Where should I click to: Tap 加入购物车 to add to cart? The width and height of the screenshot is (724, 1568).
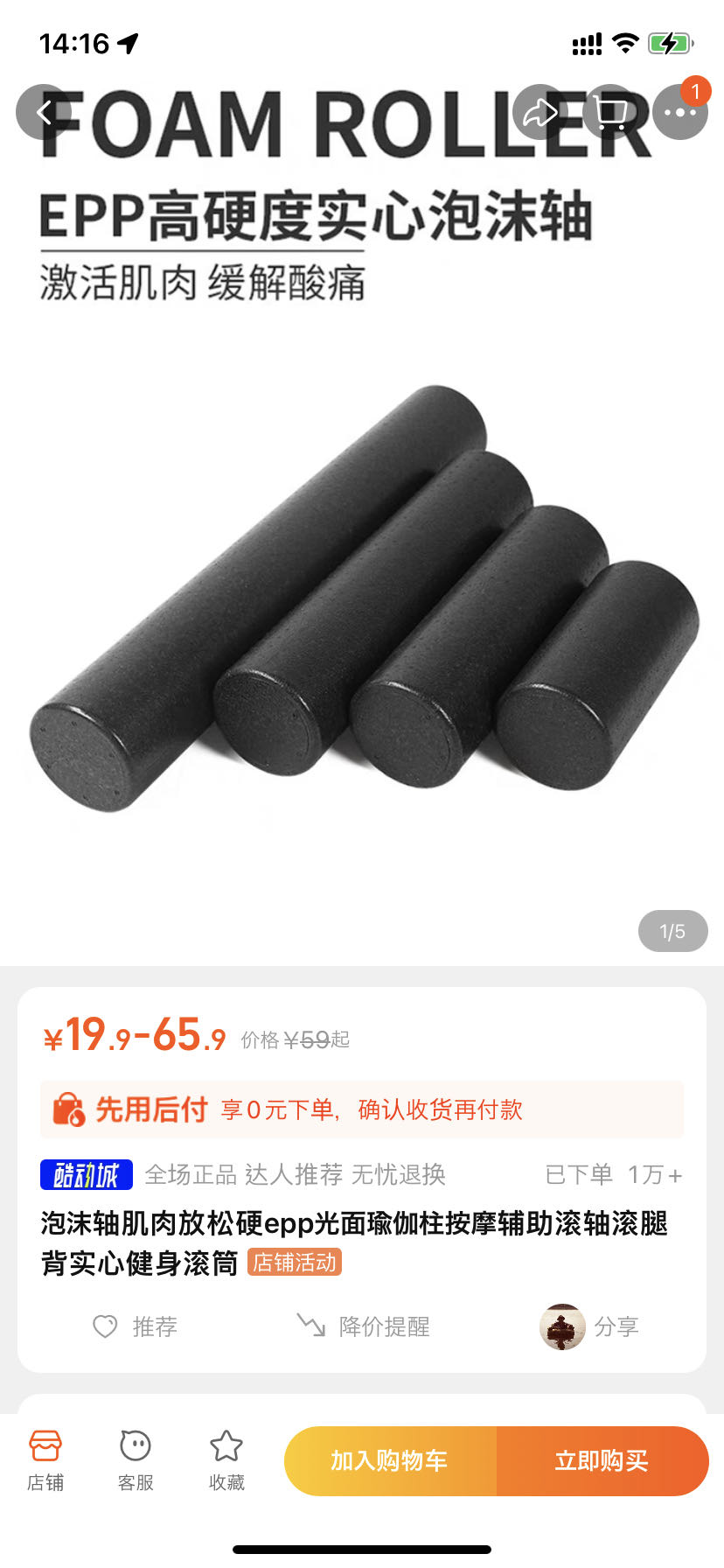(390, 1460)
